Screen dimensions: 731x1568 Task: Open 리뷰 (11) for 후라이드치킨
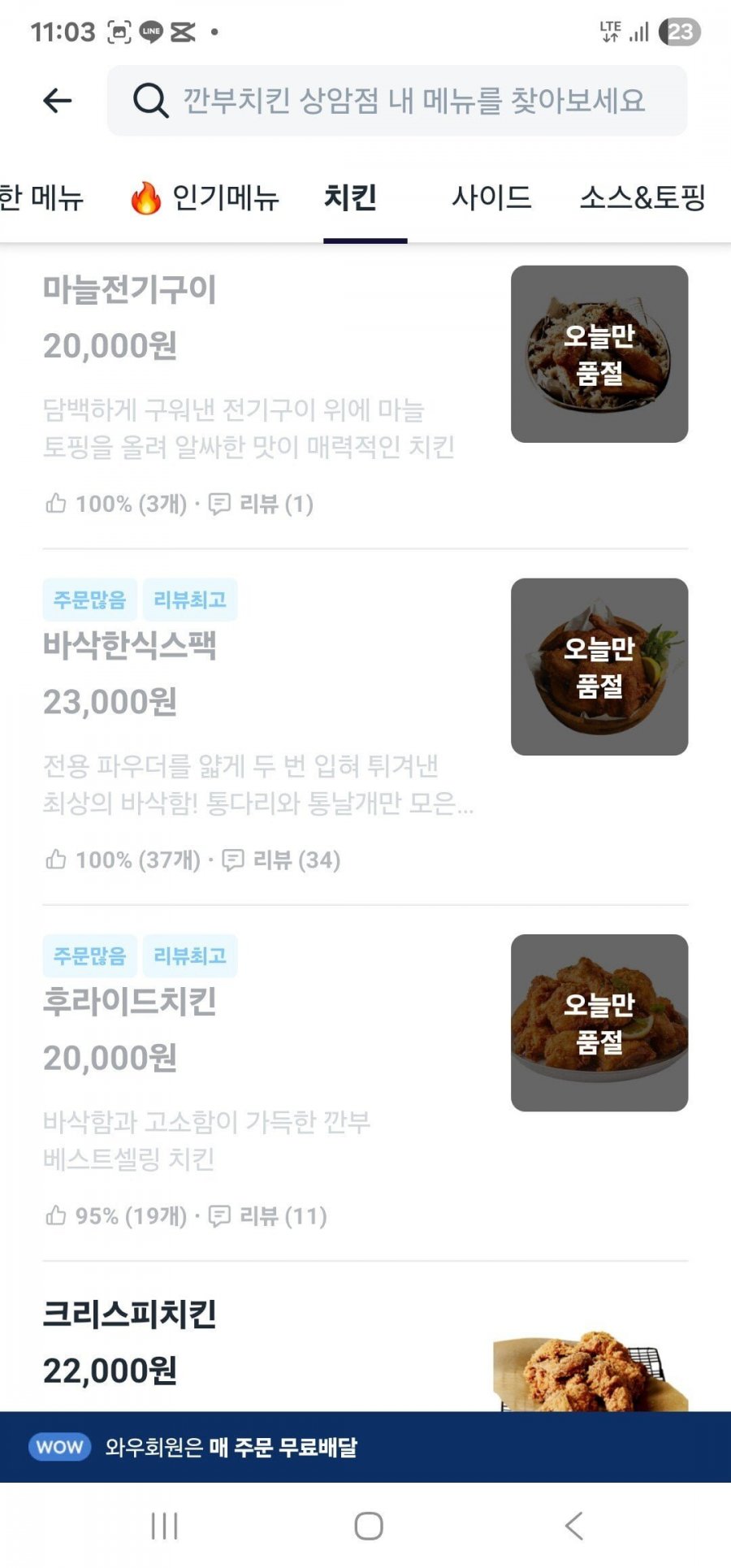click(283, 1217)
